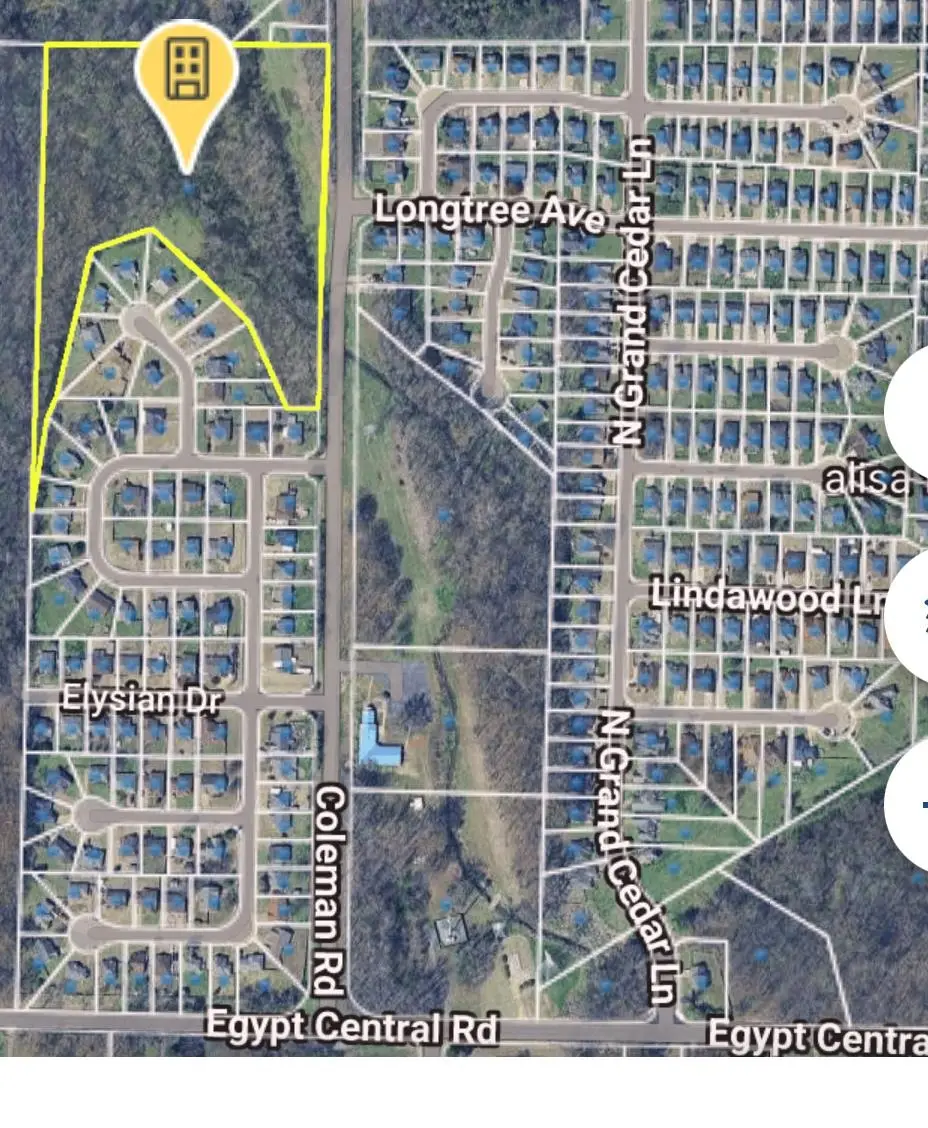Click the Egypt Central Rd label
The height and width of the screenshot is (1128, 928).
click(x=355, y=1026)
